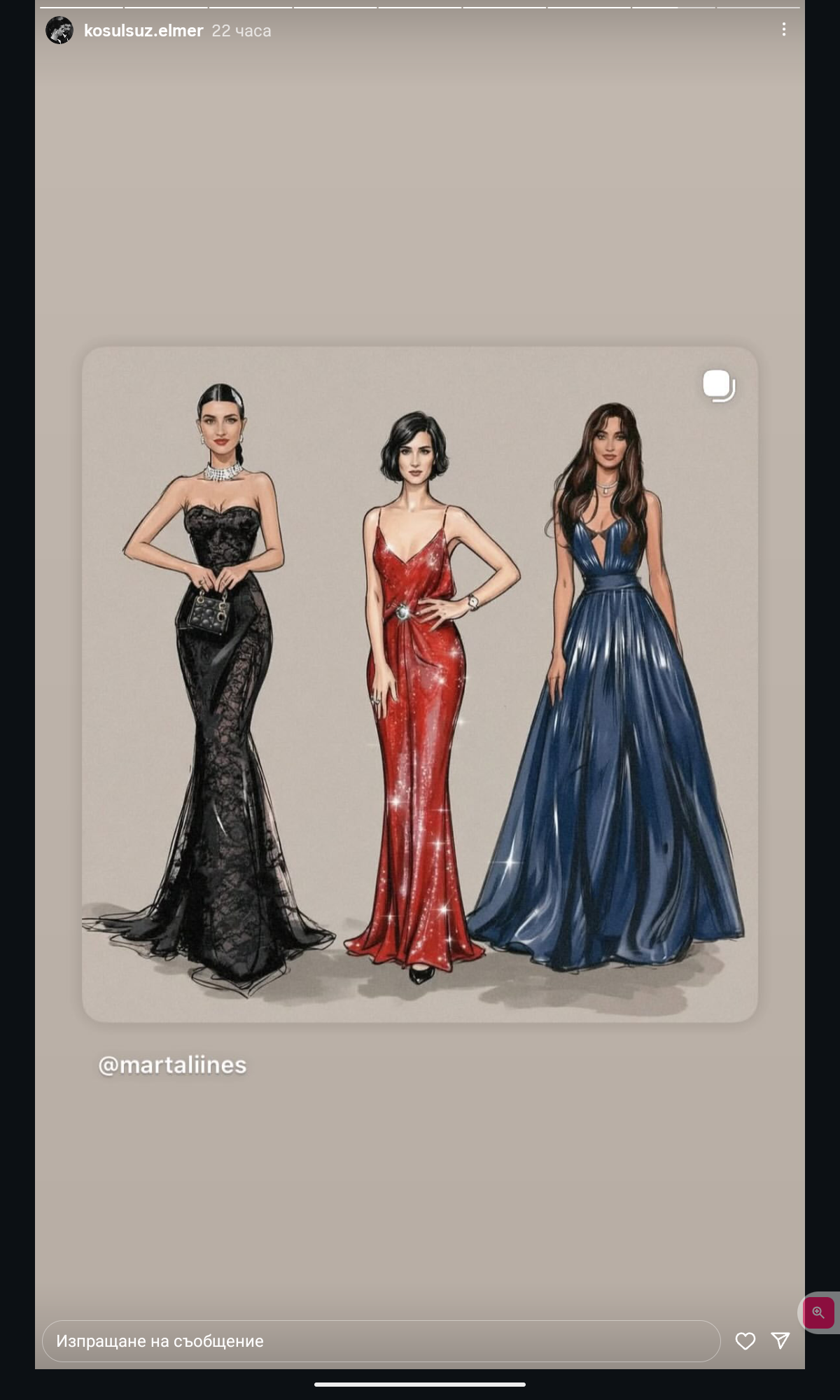Open kosulsuz.elmer's profile picture
Screen dimensions: 840x1400
(59, 31)
